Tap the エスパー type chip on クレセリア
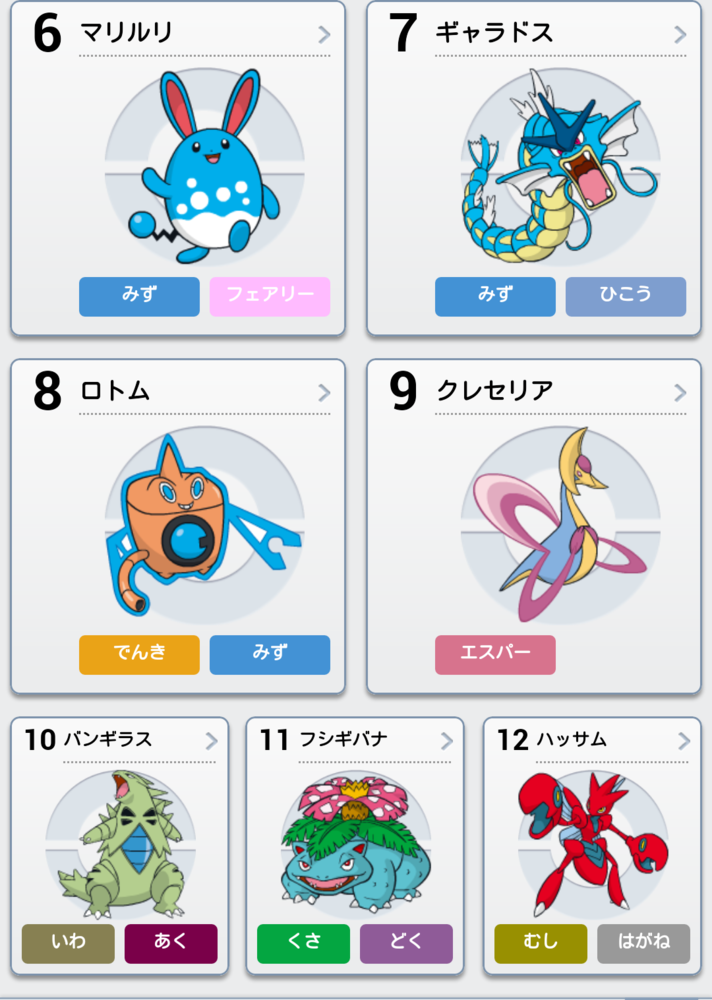This screenshot has width=712, height=1000. [x=495, y=654]
